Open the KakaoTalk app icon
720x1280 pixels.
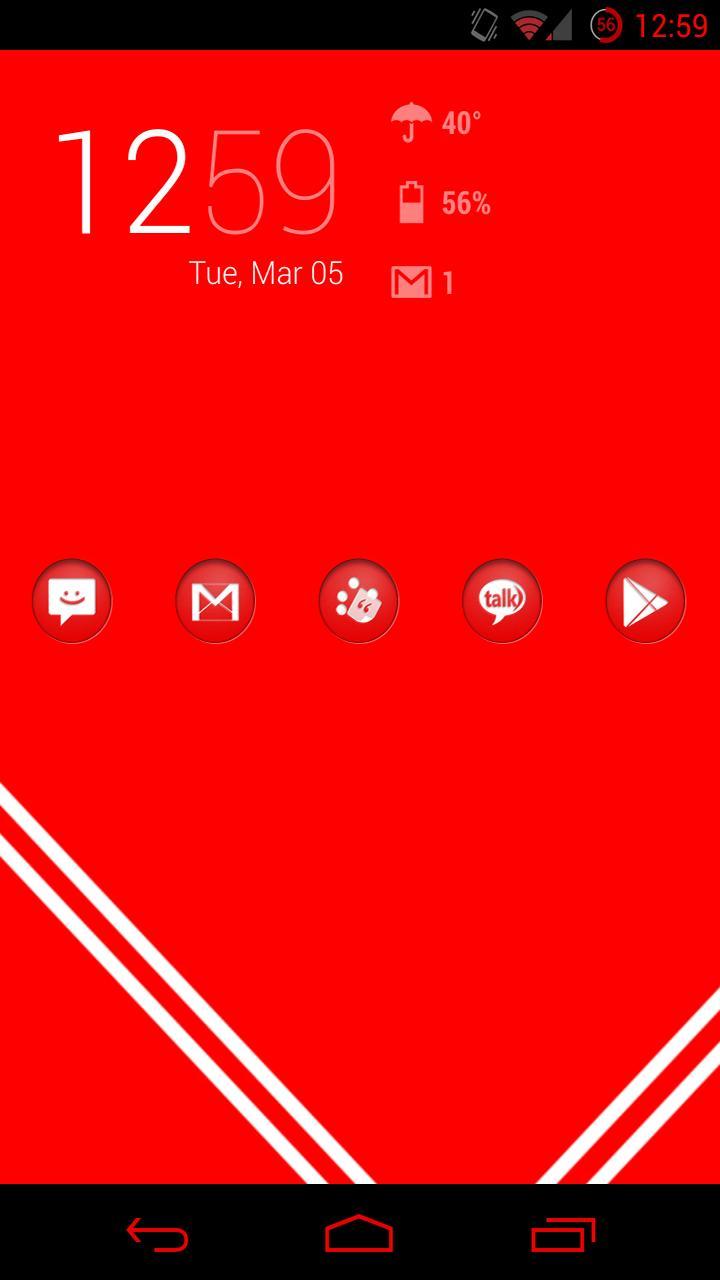[502, 601]
